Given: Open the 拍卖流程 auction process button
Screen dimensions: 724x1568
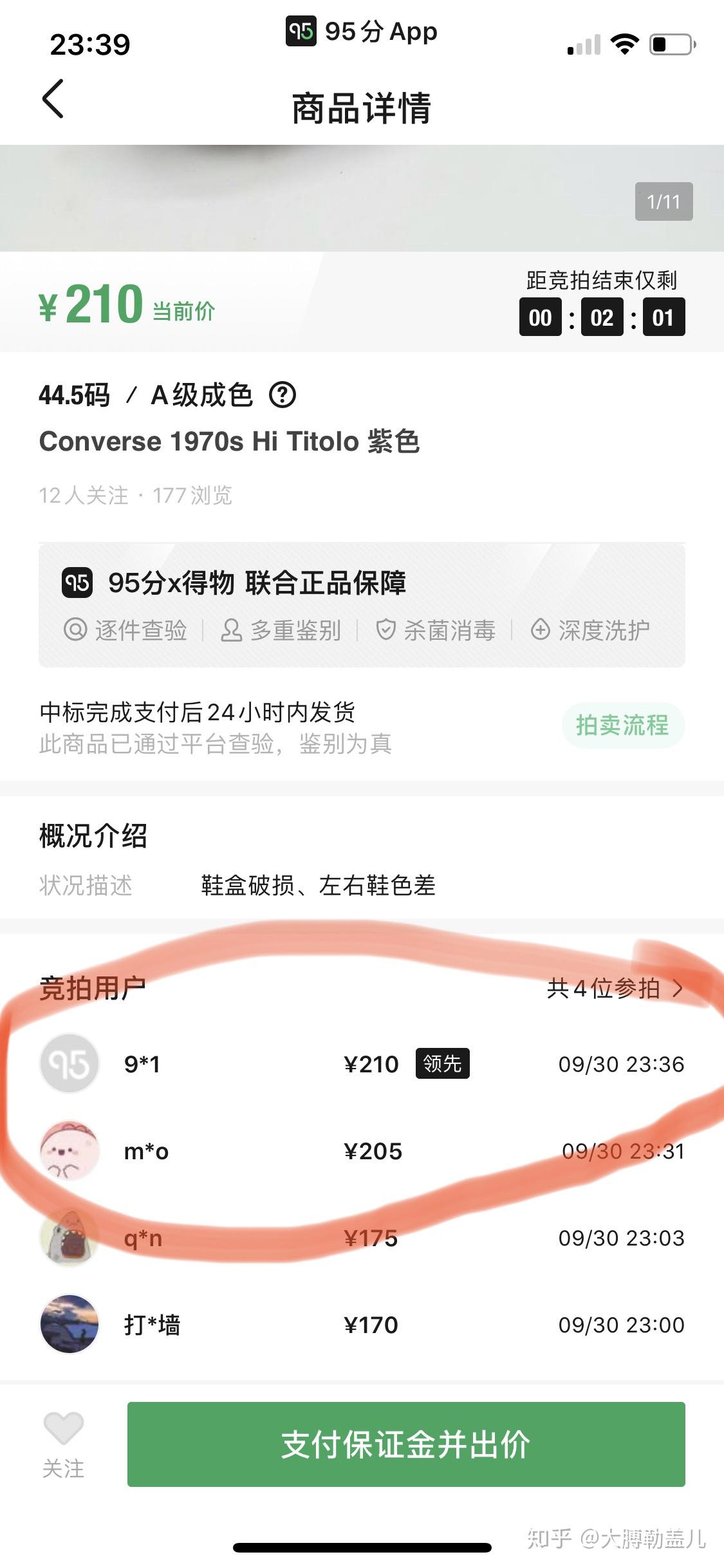Looking at the screenshot, I should pos(622,725).
